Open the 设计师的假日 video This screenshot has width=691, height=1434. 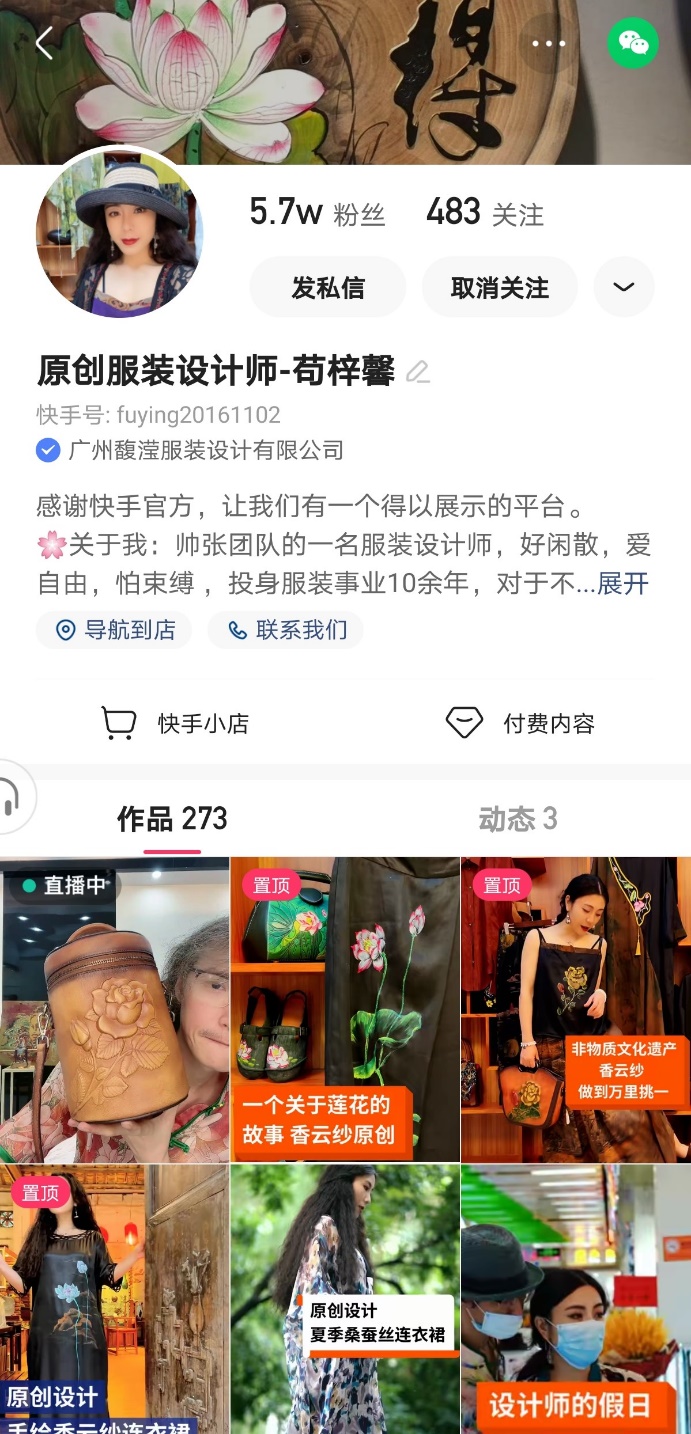576,1300
